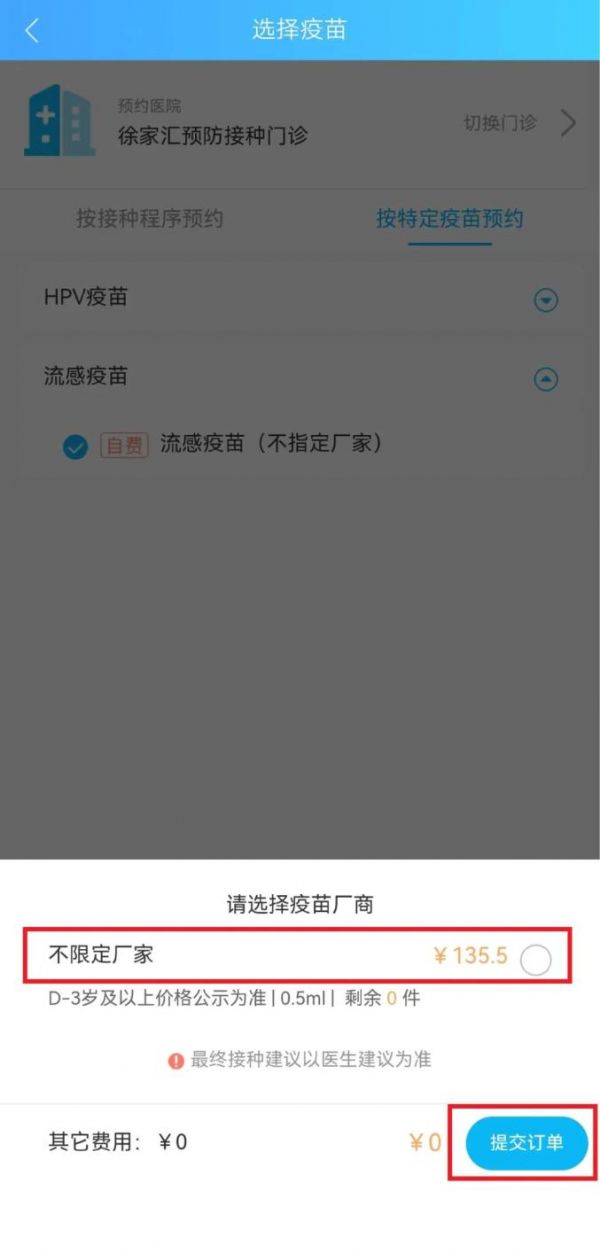This screenshot has height=1253, width=600.
Task: Tap 提交订单 to submit the order
Action: 526,1142
